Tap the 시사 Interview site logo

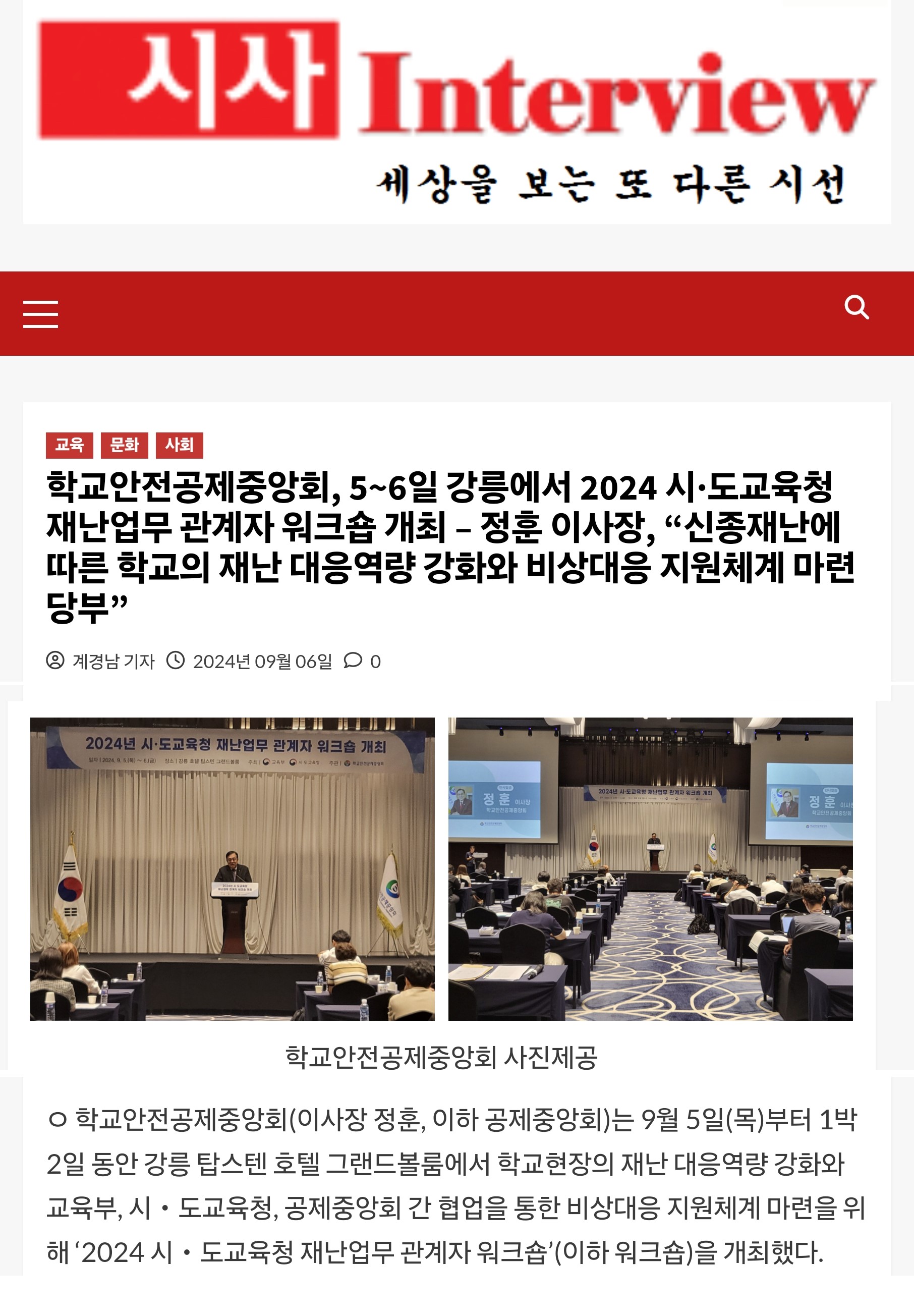(x=456, y=112)
